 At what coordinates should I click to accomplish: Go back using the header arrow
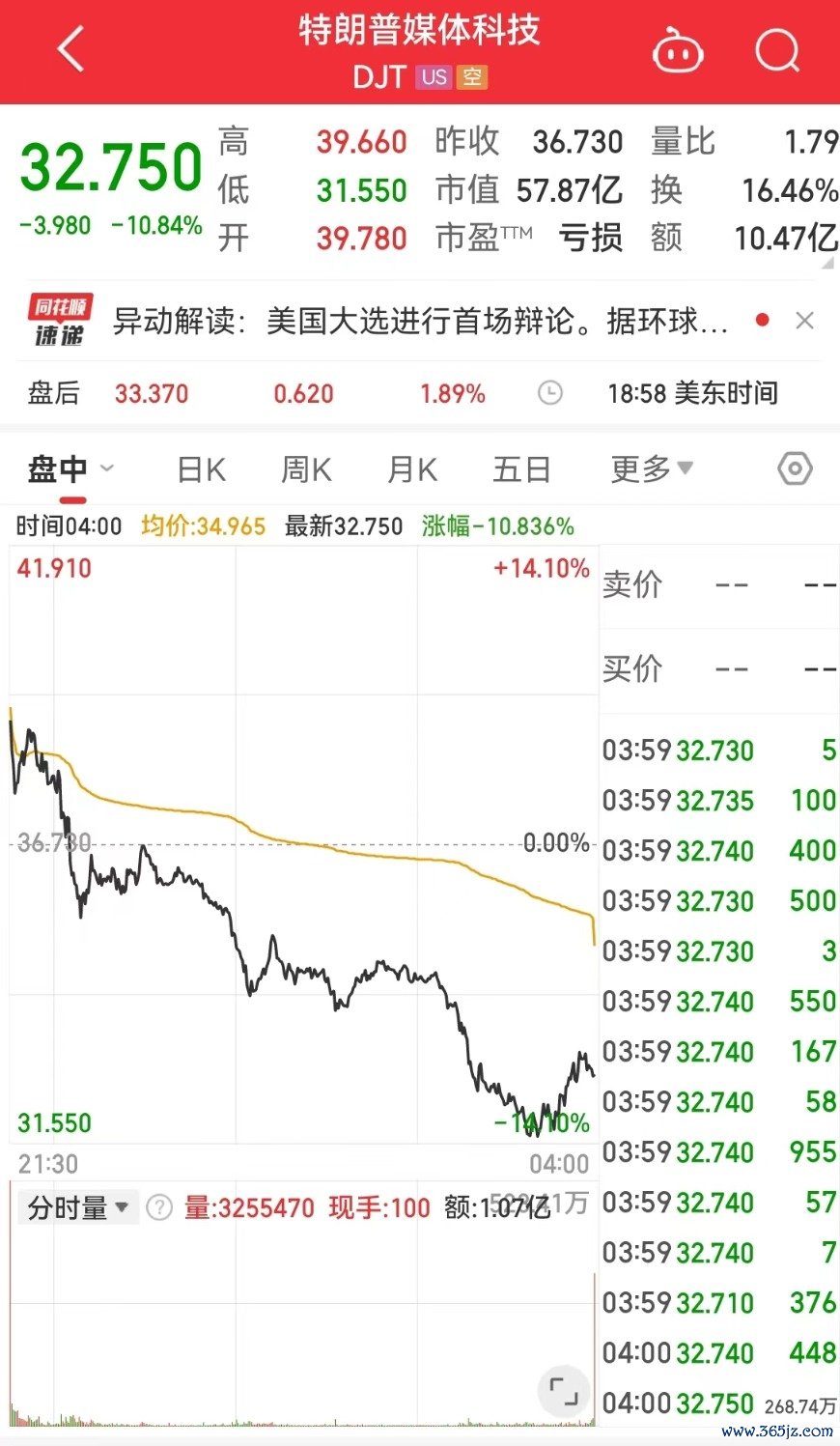[x=71, y=50]
